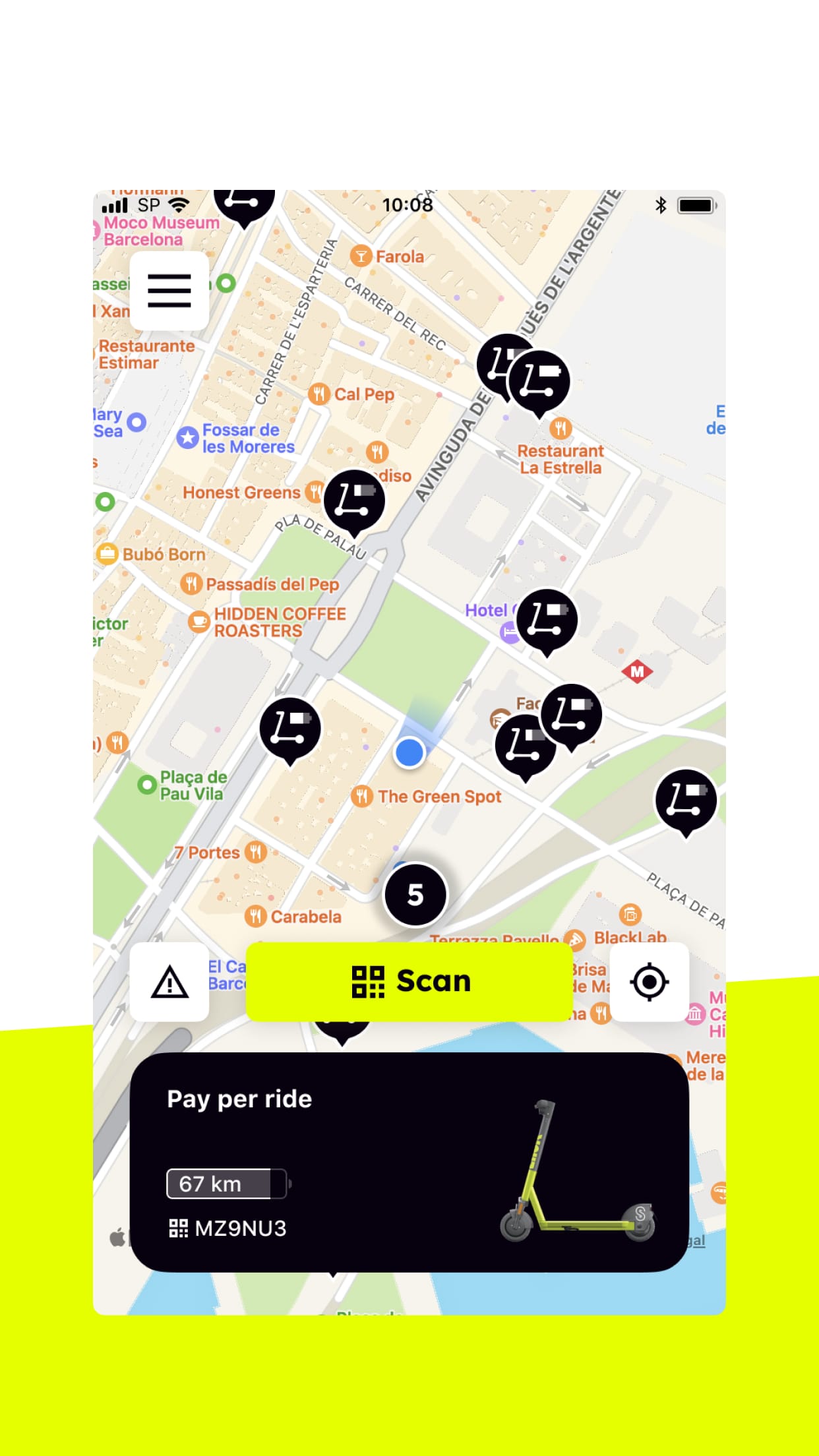Tap the Scan QR button
Screen dimensions: 819x1456
pos(409,981)
